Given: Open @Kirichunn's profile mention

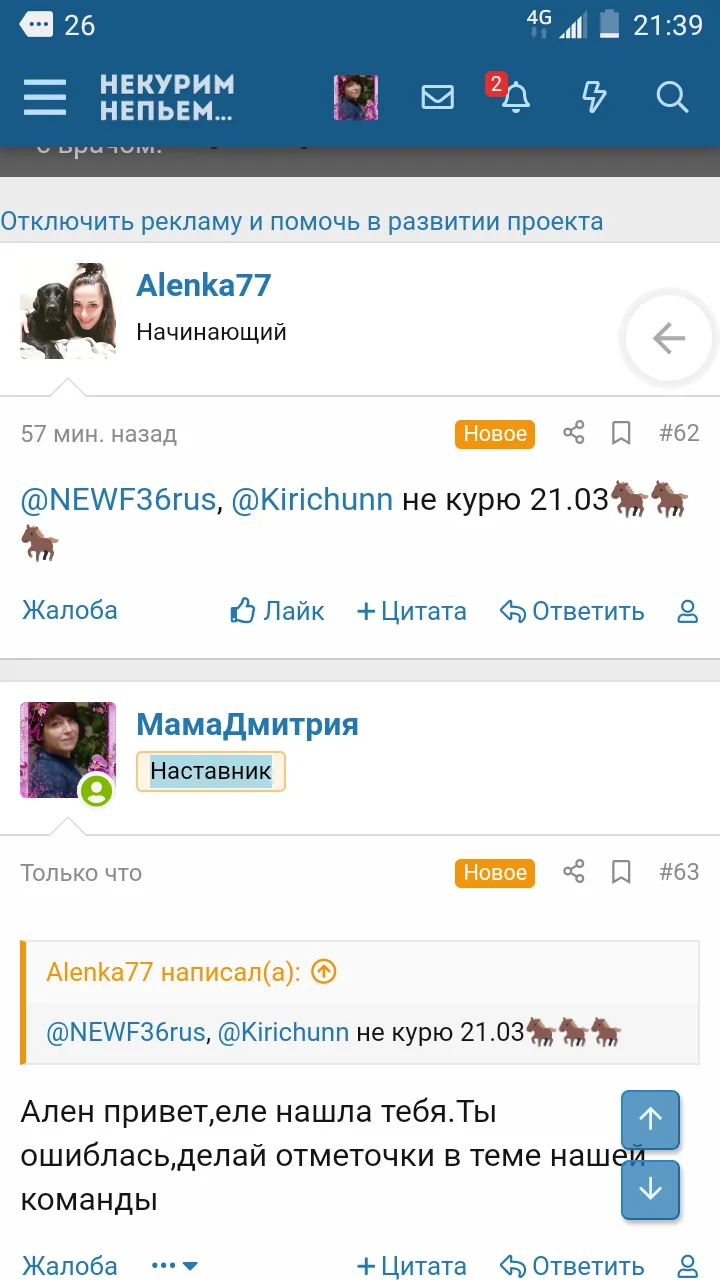Looking at the screenshot, I should (310, 498).
